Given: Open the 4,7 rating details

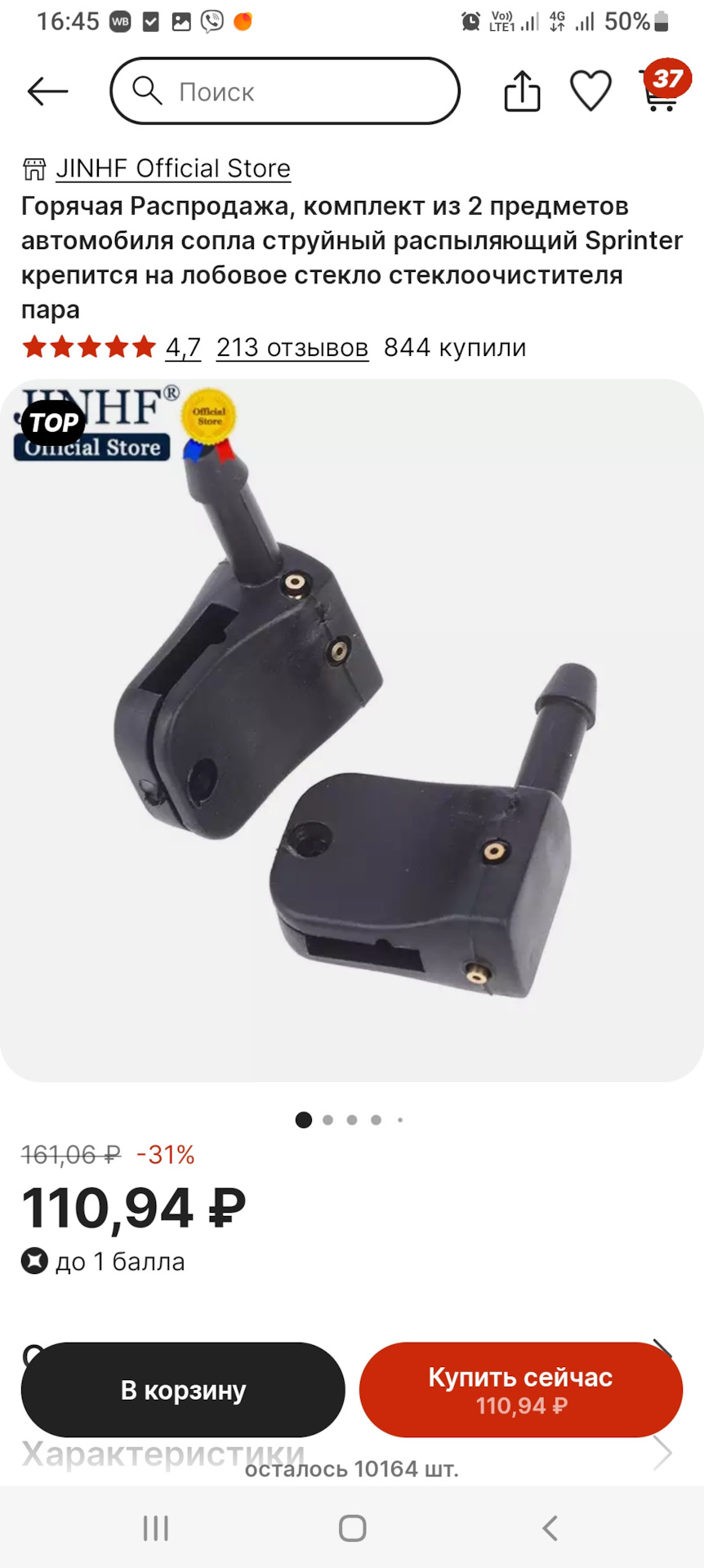Looking at the screenshot, I should click(183, 348).
